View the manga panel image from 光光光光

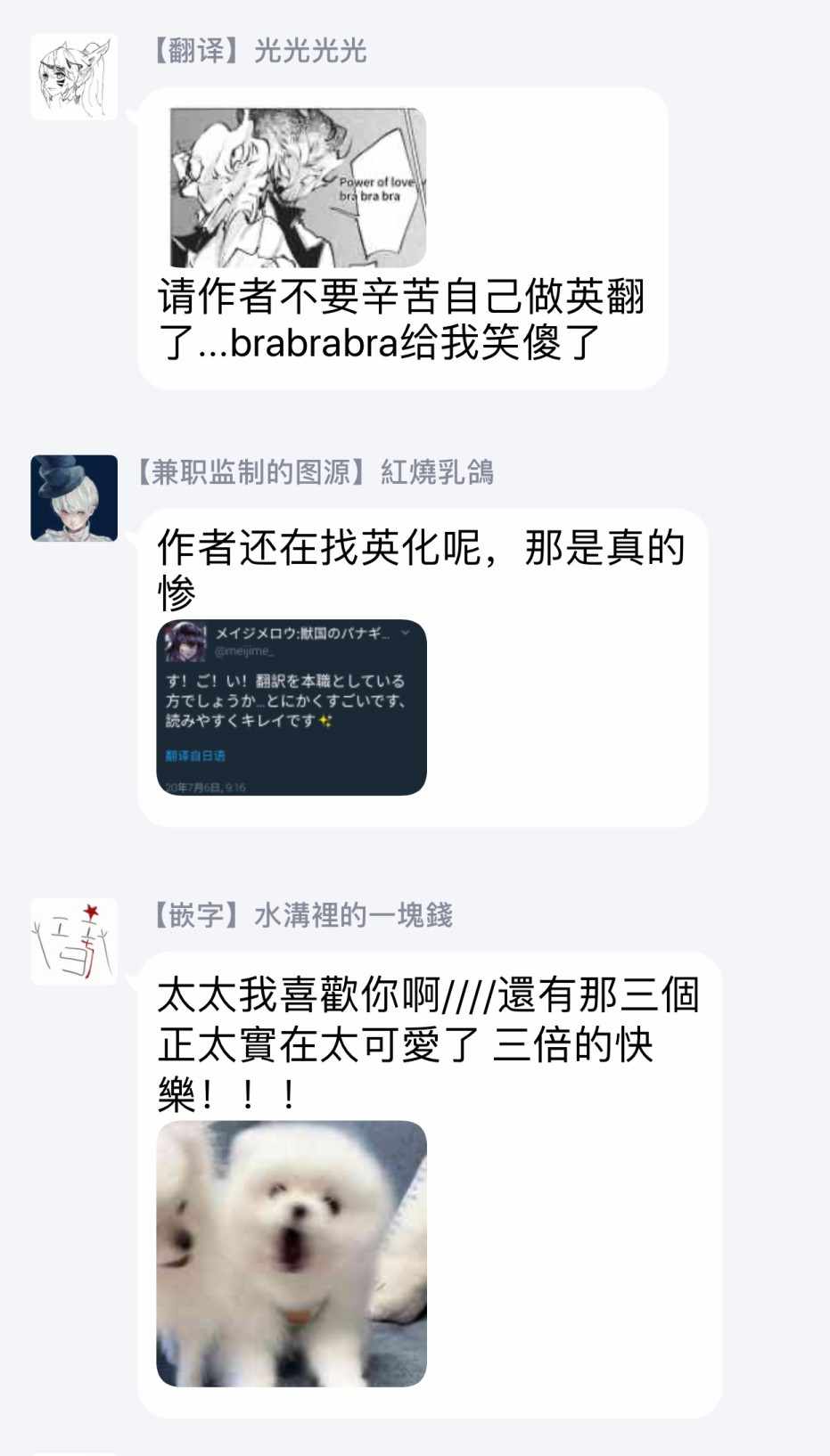pos(298,187)
